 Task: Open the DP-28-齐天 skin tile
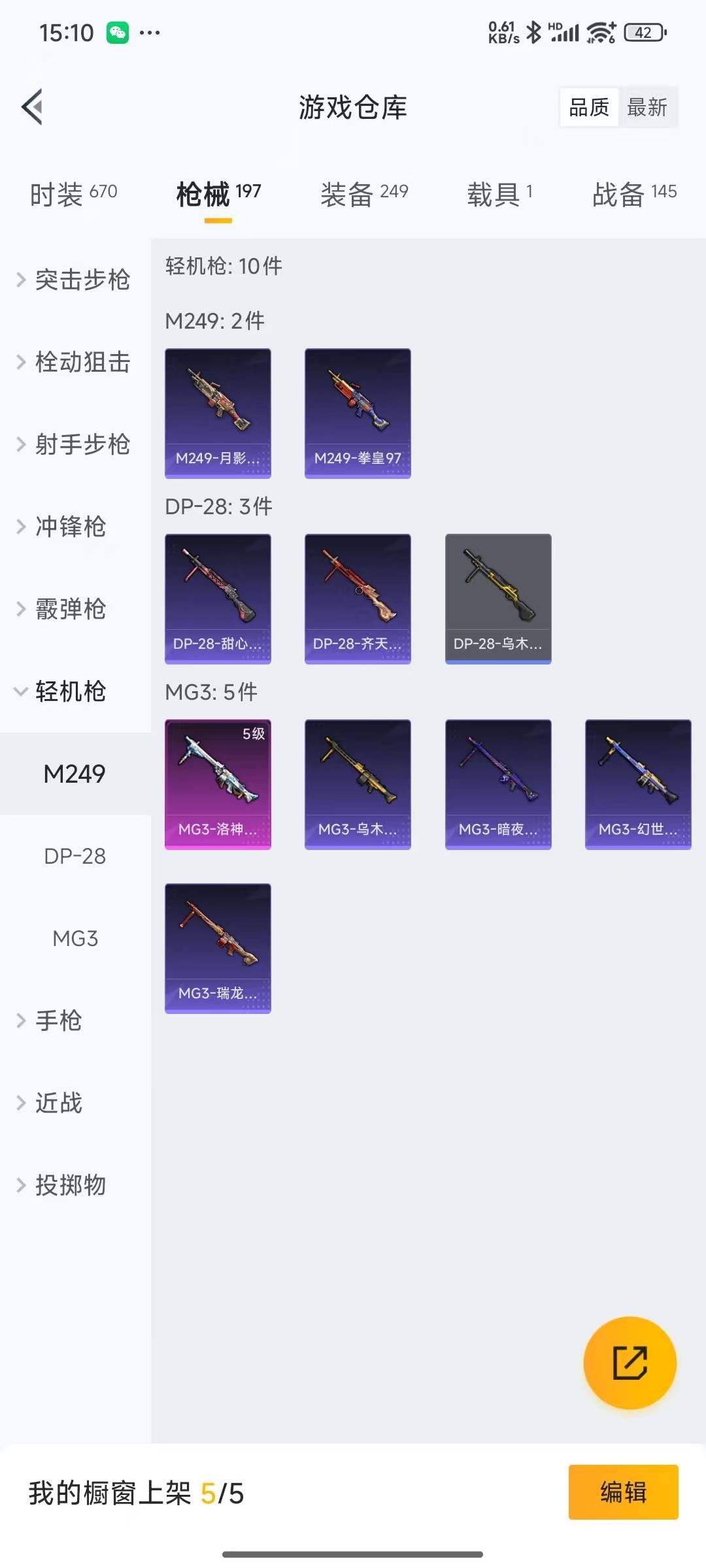[358, 598]
